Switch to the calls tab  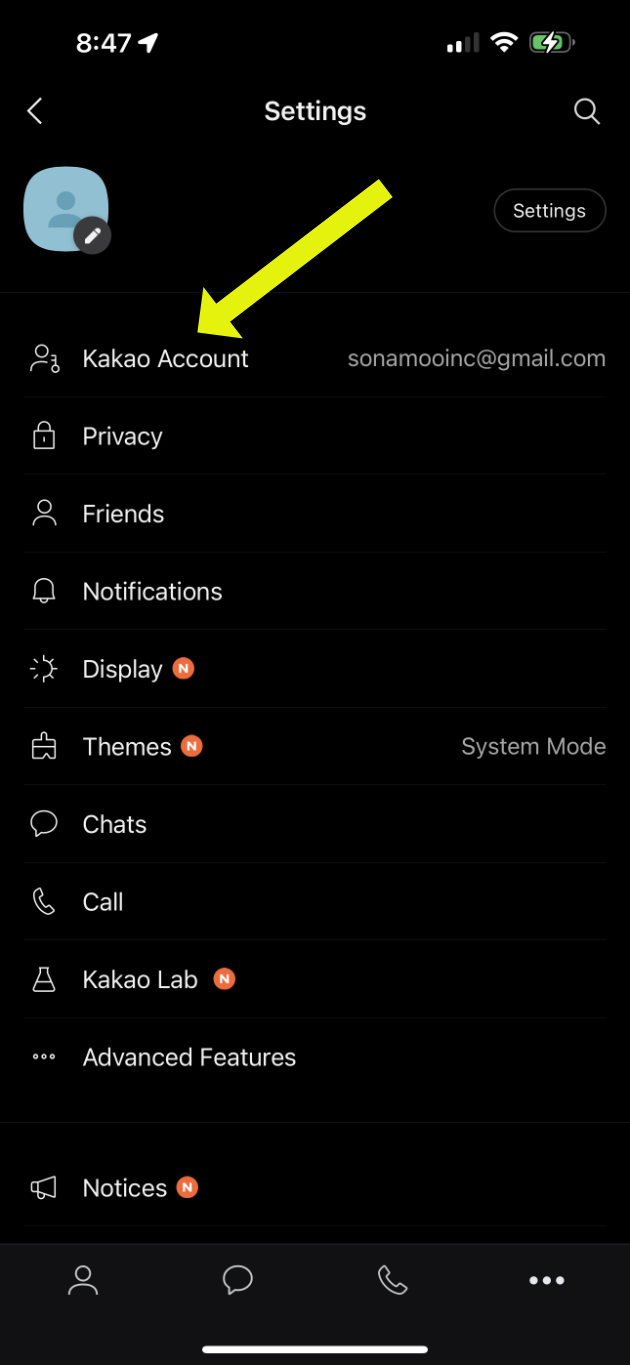(x=392, y=1280)
